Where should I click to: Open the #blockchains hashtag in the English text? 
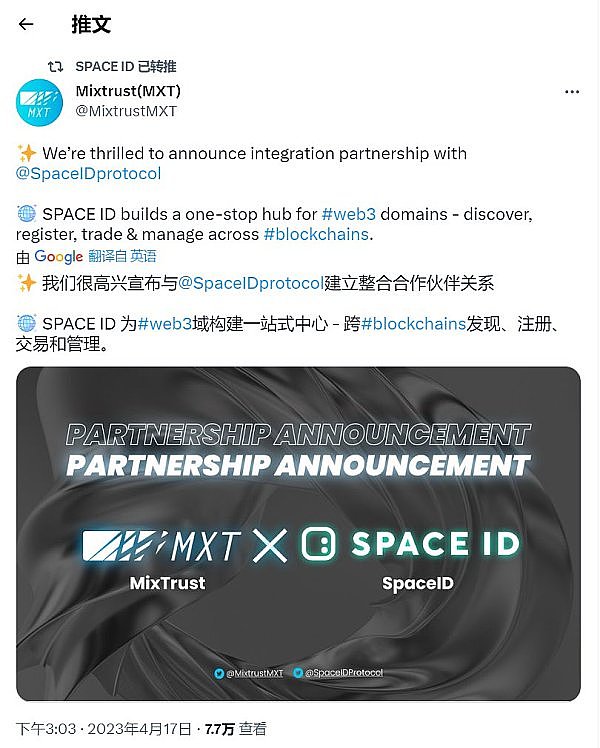point(316,234)
